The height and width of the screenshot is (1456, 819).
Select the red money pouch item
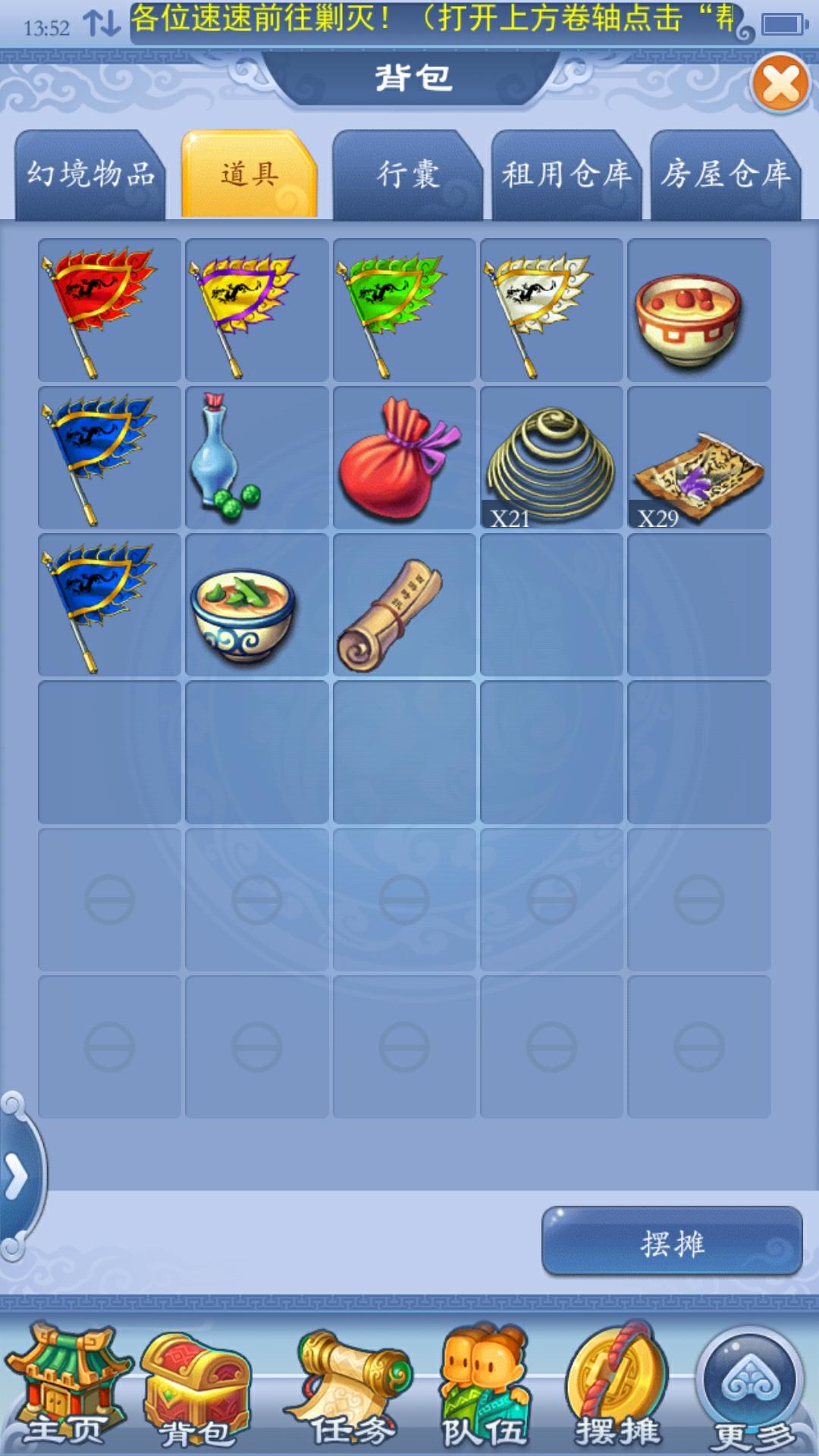click(403, 457)
